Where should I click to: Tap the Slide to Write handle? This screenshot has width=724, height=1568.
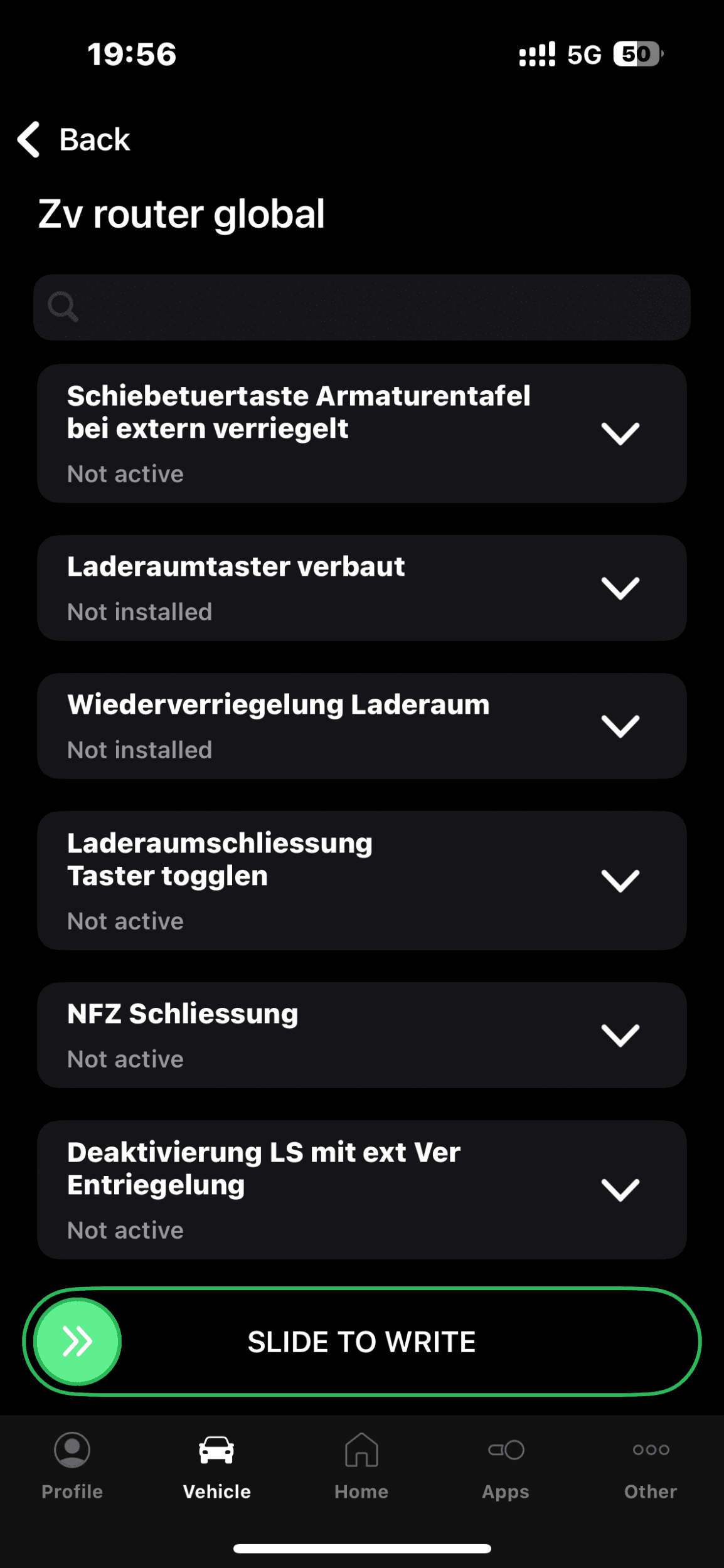(x=77, y=1342)
